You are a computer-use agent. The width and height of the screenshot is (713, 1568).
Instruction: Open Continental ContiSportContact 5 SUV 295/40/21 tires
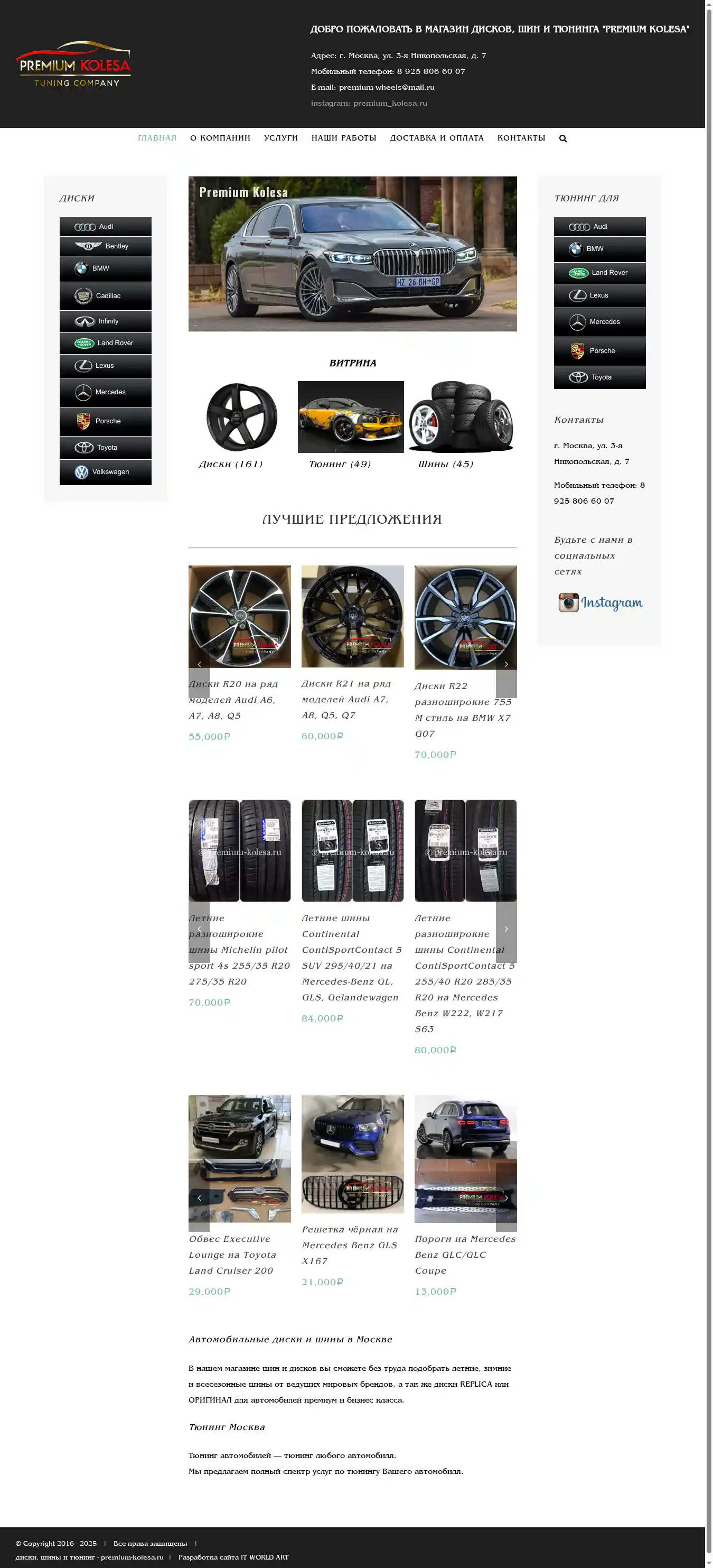(352, 958)
